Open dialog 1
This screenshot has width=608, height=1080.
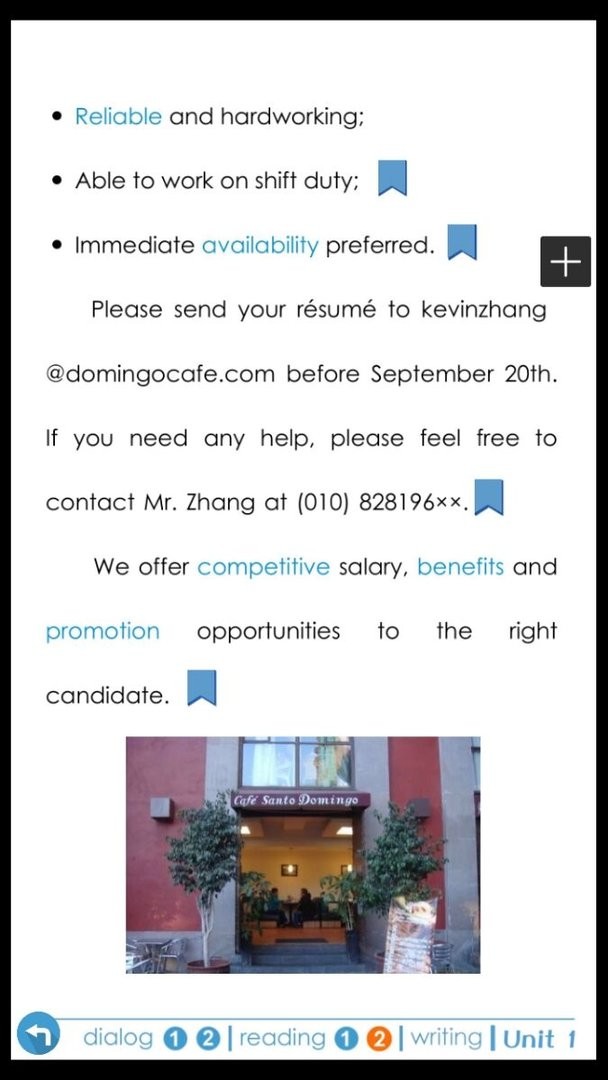click(x=176, y=1038)
